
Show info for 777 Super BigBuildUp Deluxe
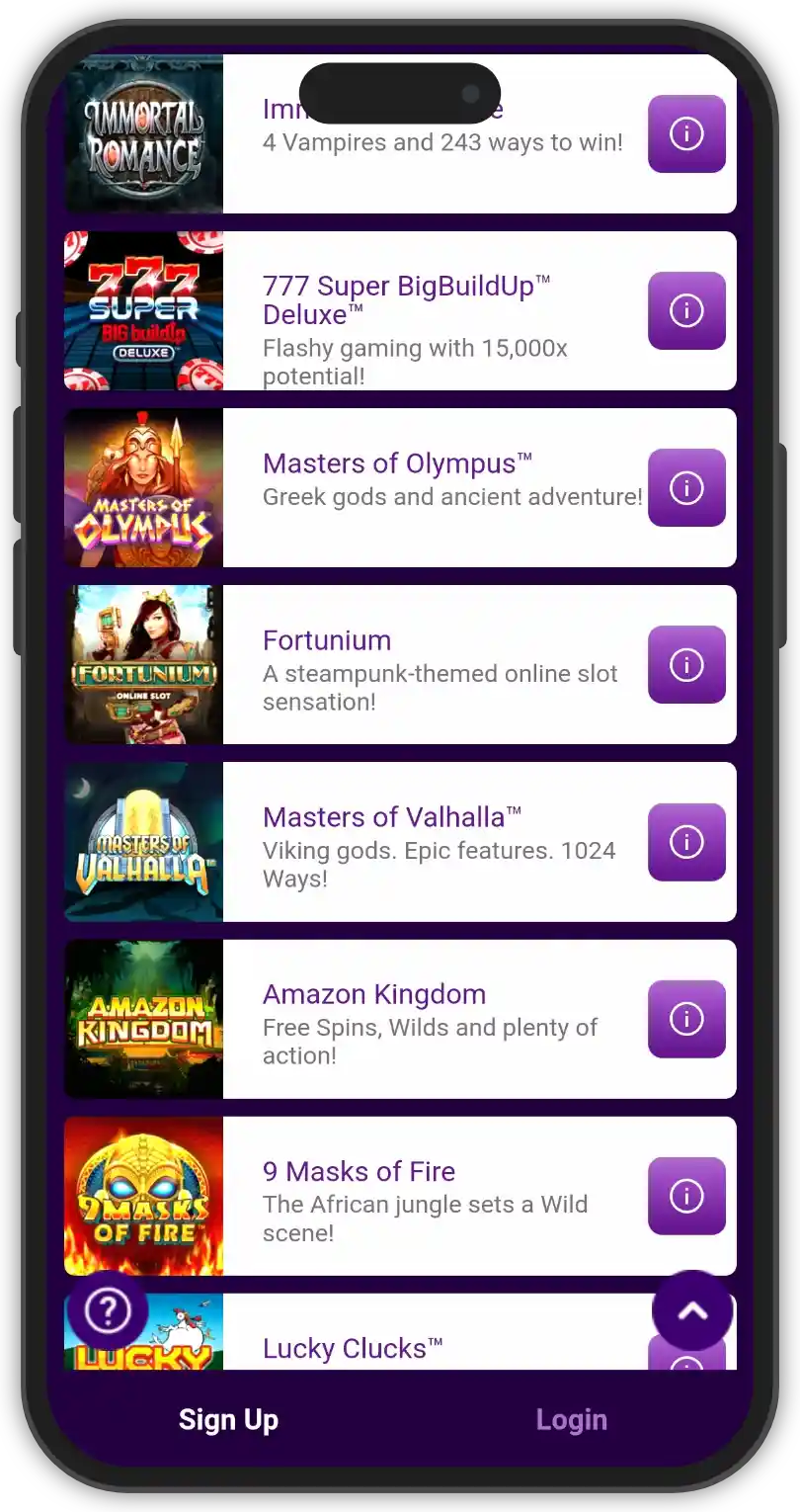(686, 310)
